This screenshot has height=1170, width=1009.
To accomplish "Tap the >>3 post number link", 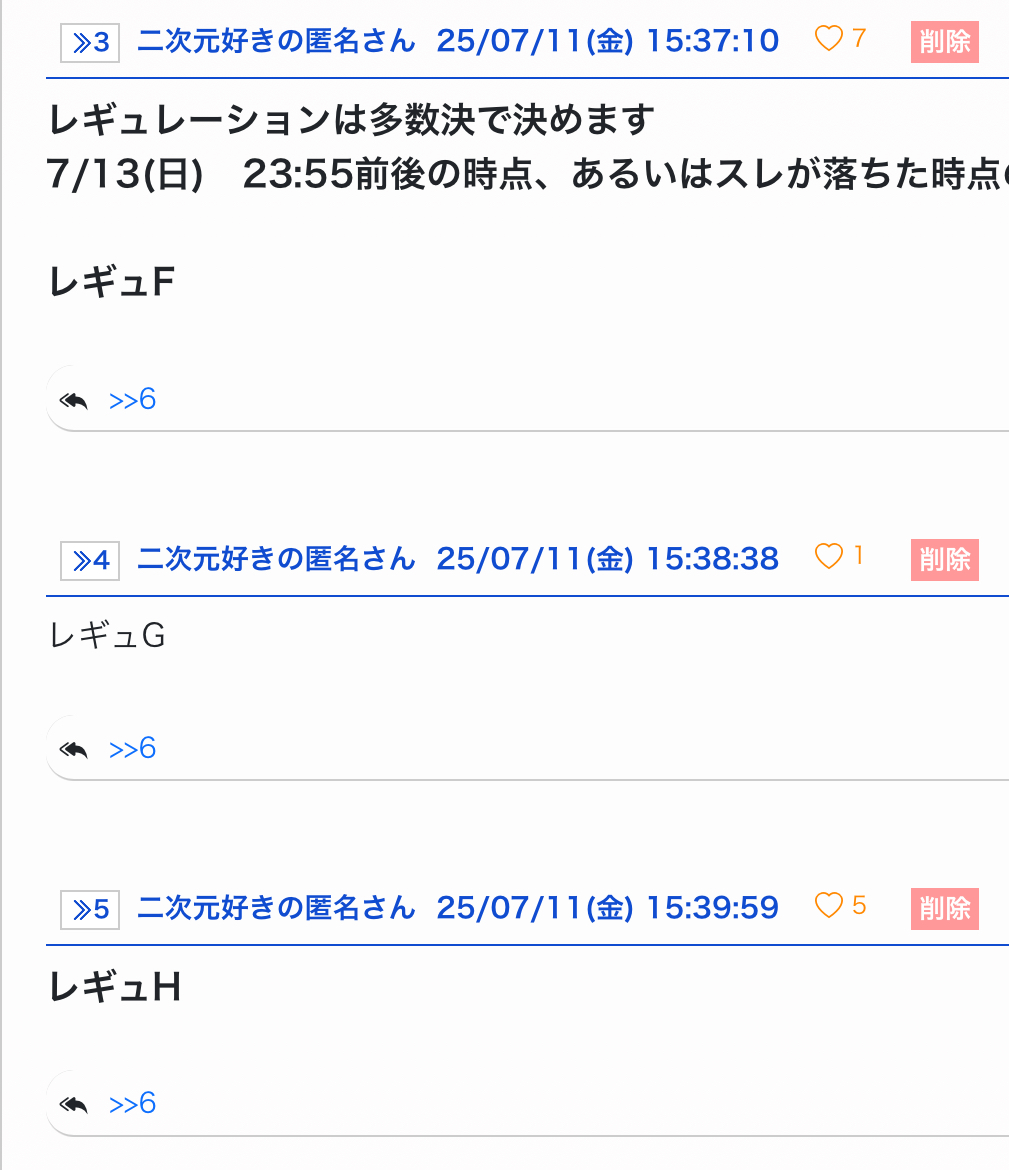I will click(x=90, y=43).
